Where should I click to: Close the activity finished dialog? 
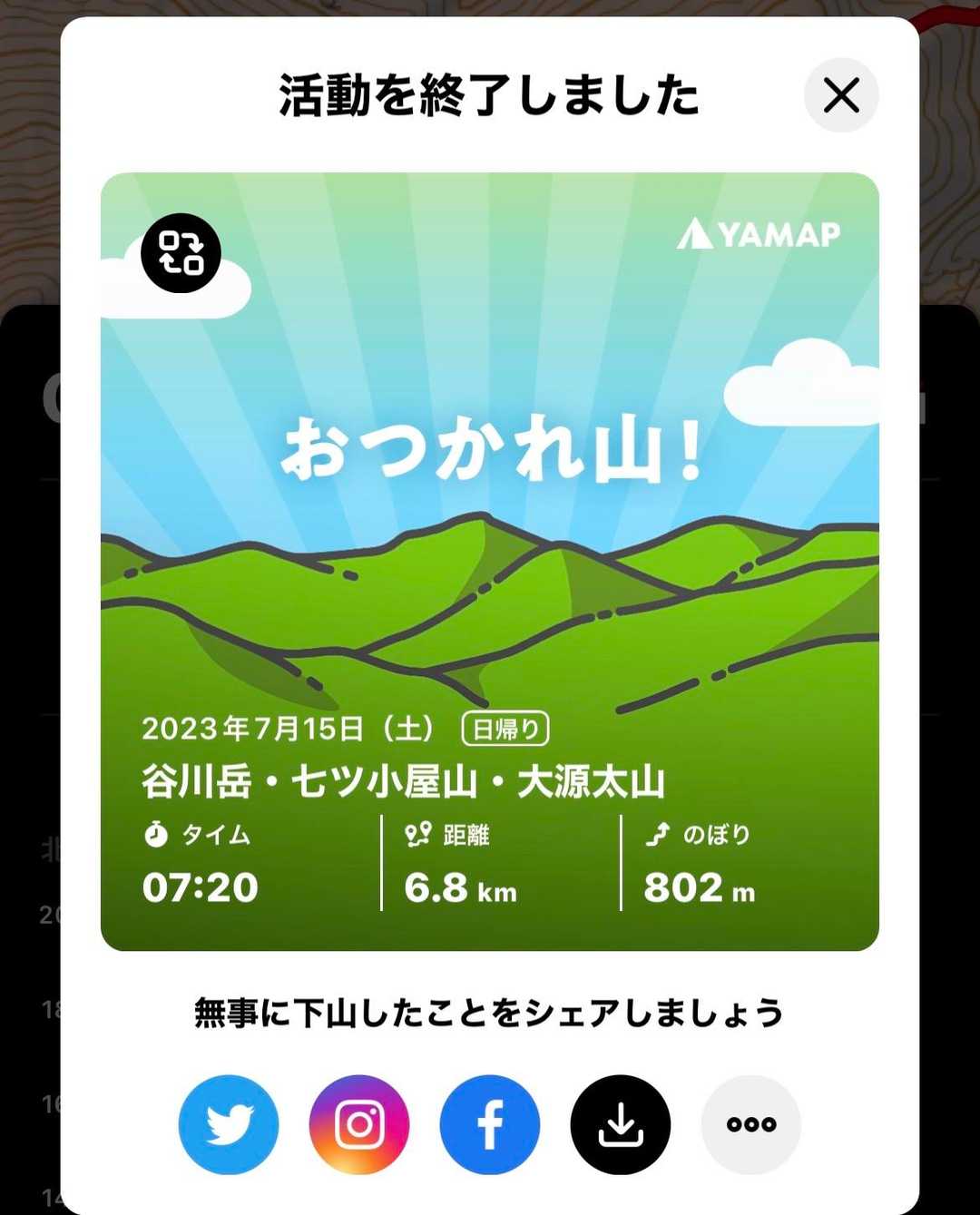point(841,95)
